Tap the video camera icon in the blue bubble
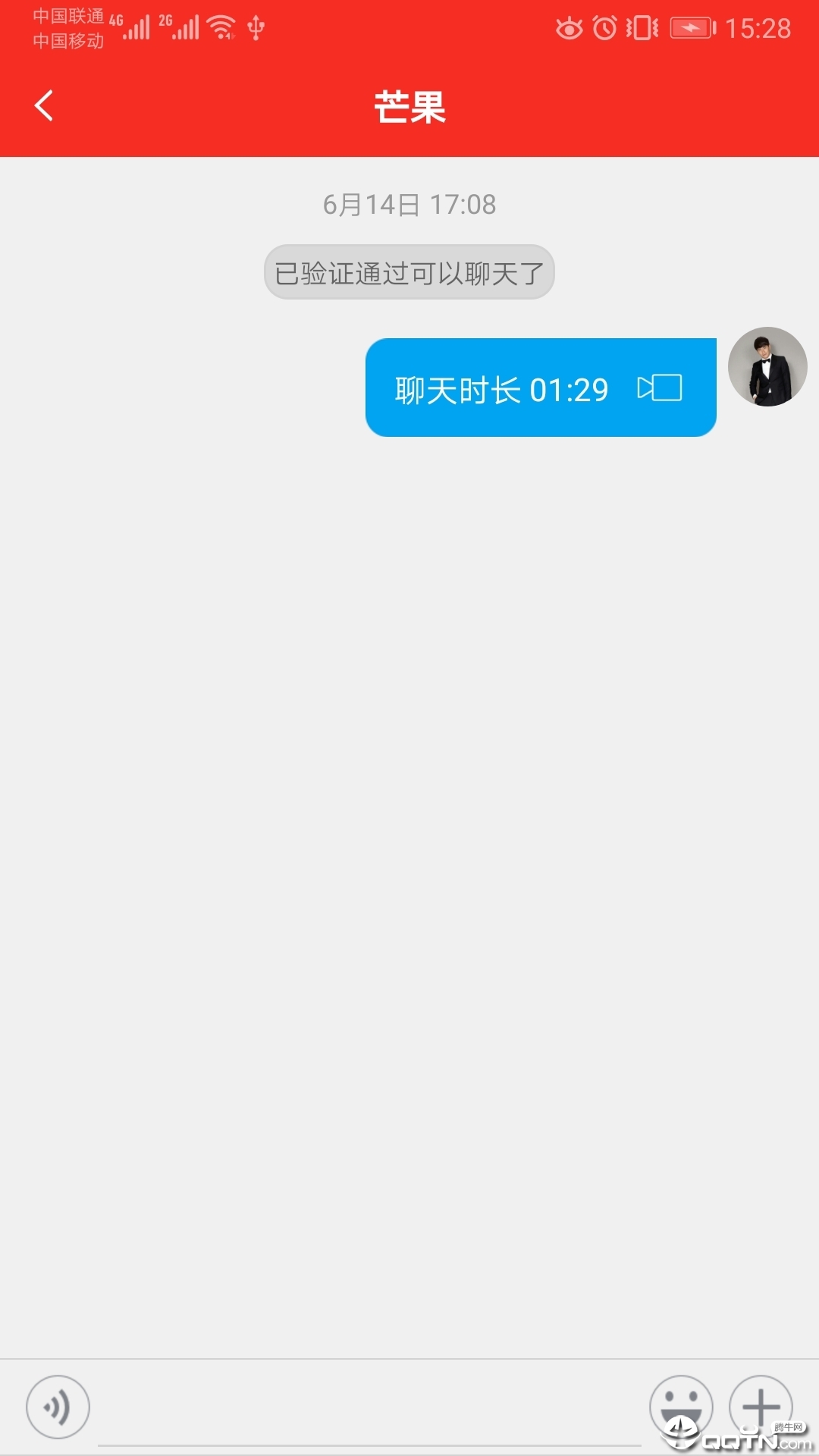The height and width of the screenshot is (1456, 819). click(x=659, y=388)
